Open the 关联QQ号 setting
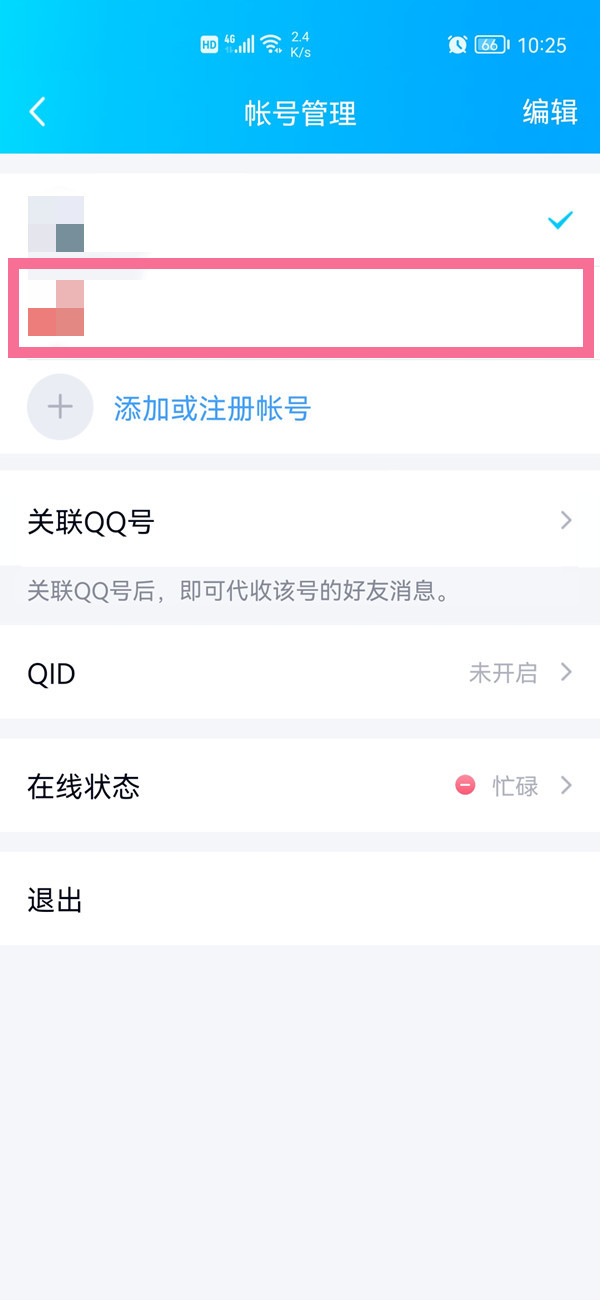Viewport: 600px width, 1300px height. [300, 521]
